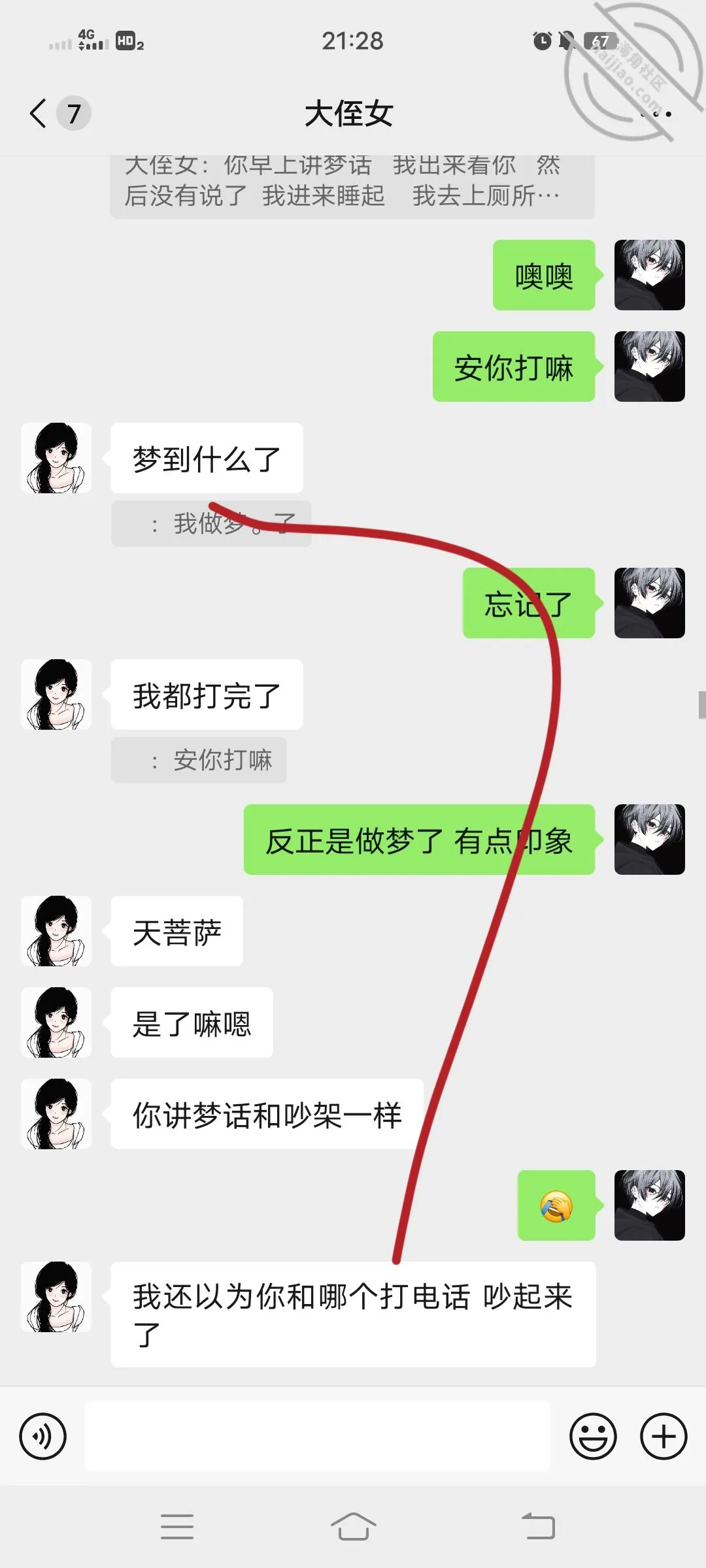Tap my avatar next to 噢噢

(x=649, y=274)
